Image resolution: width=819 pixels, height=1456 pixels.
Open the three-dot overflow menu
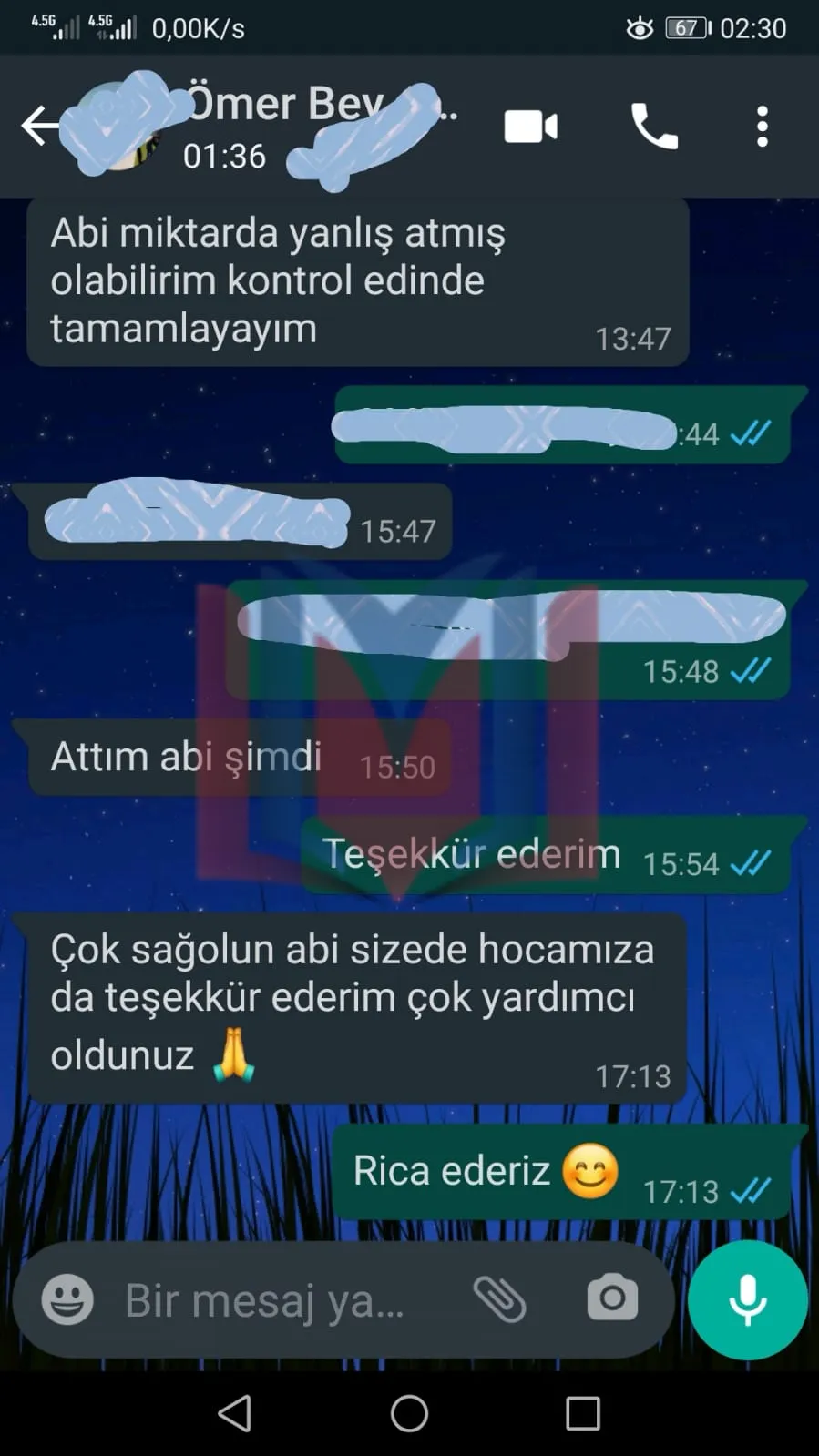coord(763,127)
